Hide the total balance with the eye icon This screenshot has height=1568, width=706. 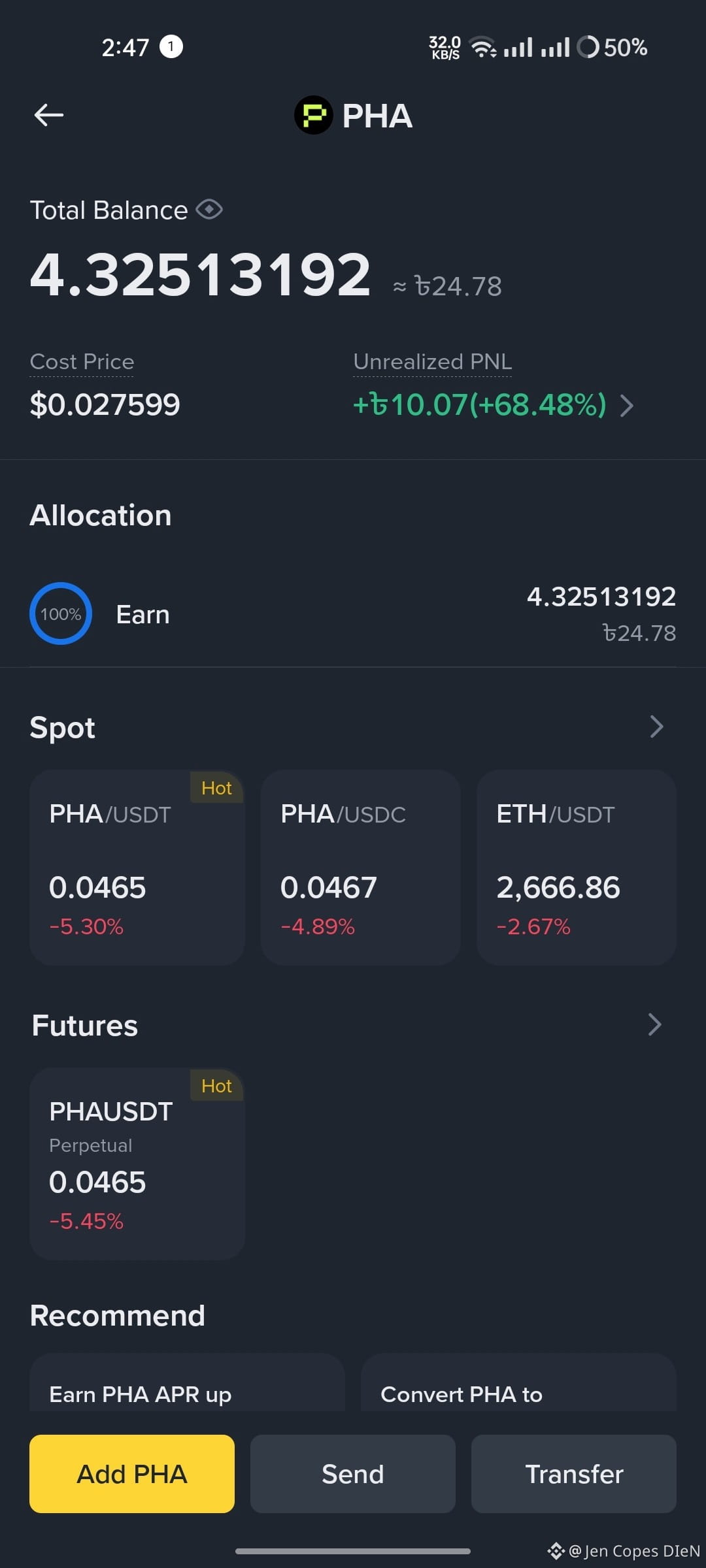click(x=209, y=210)
